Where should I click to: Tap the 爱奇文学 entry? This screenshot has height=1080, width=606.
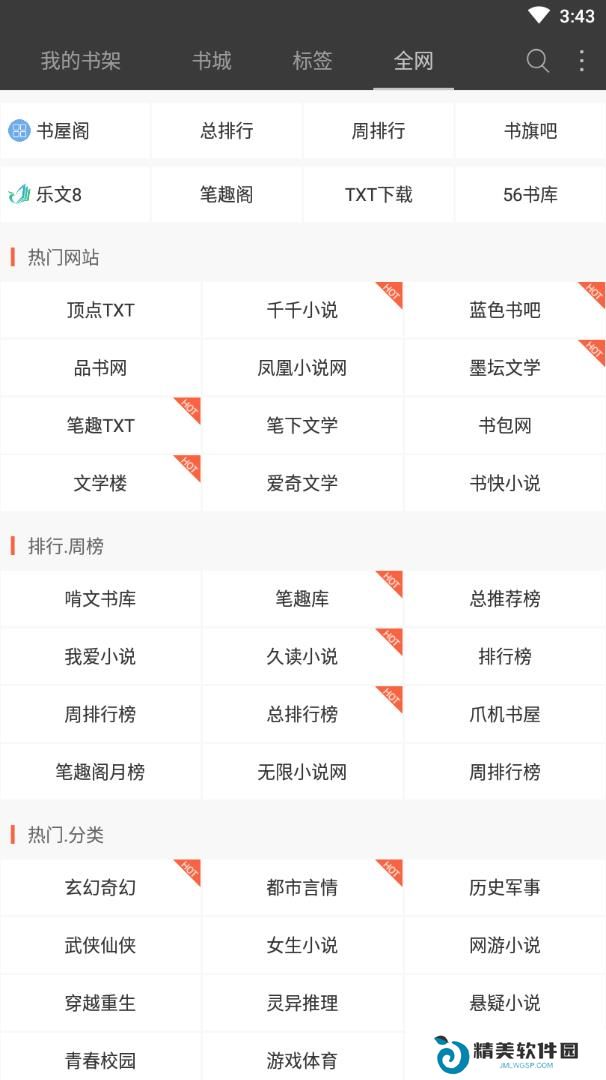tap(302, 483)
